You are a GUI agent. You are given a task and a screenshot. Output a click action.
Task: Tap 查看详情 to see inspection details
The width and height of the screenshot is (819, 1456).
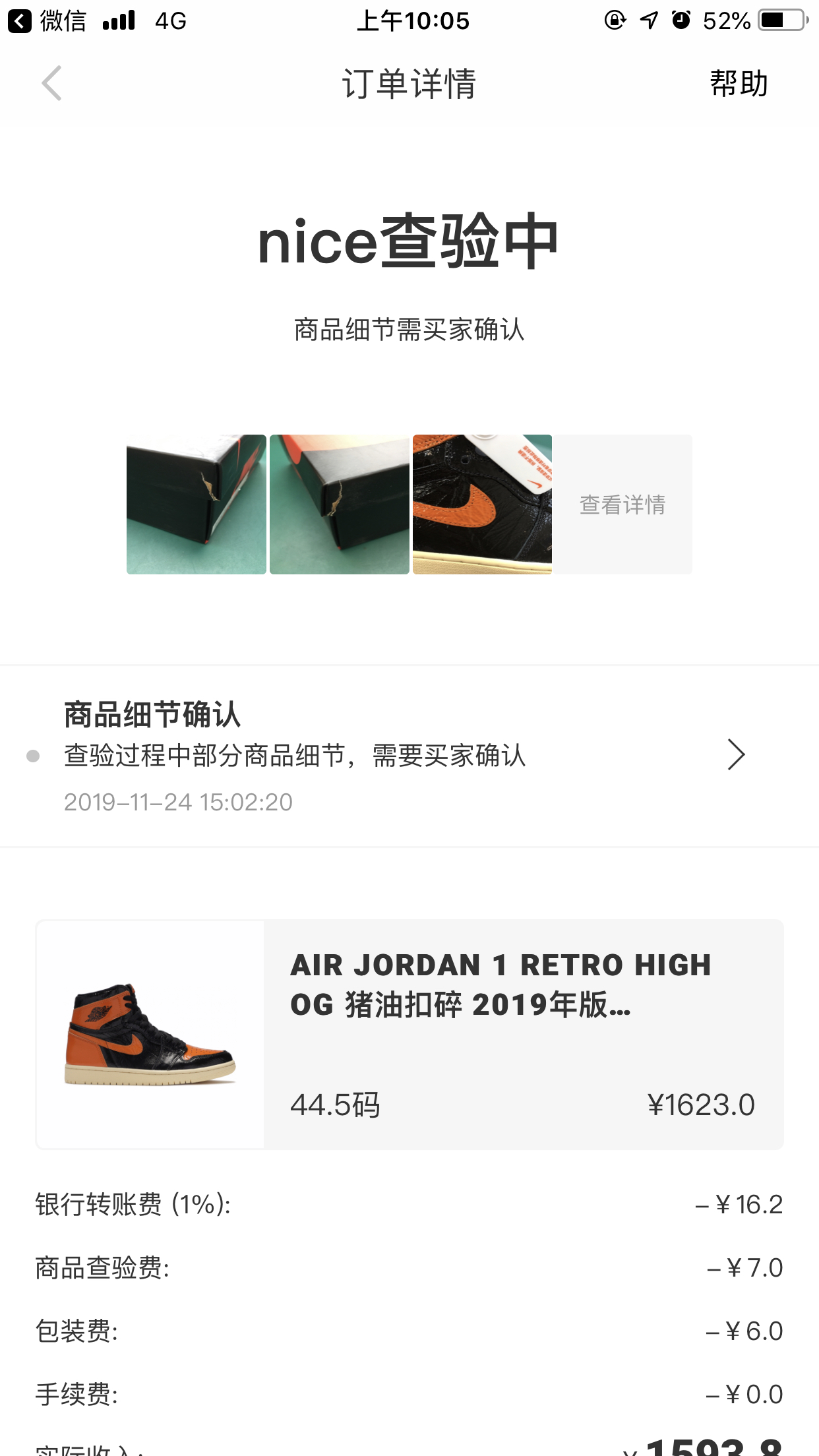pos(622,504)
